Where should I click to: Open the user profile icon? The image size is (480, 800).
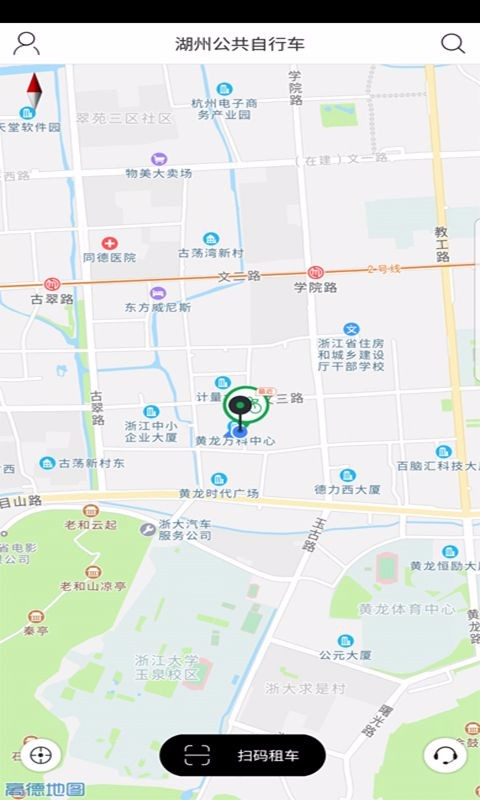pos(27,44)
